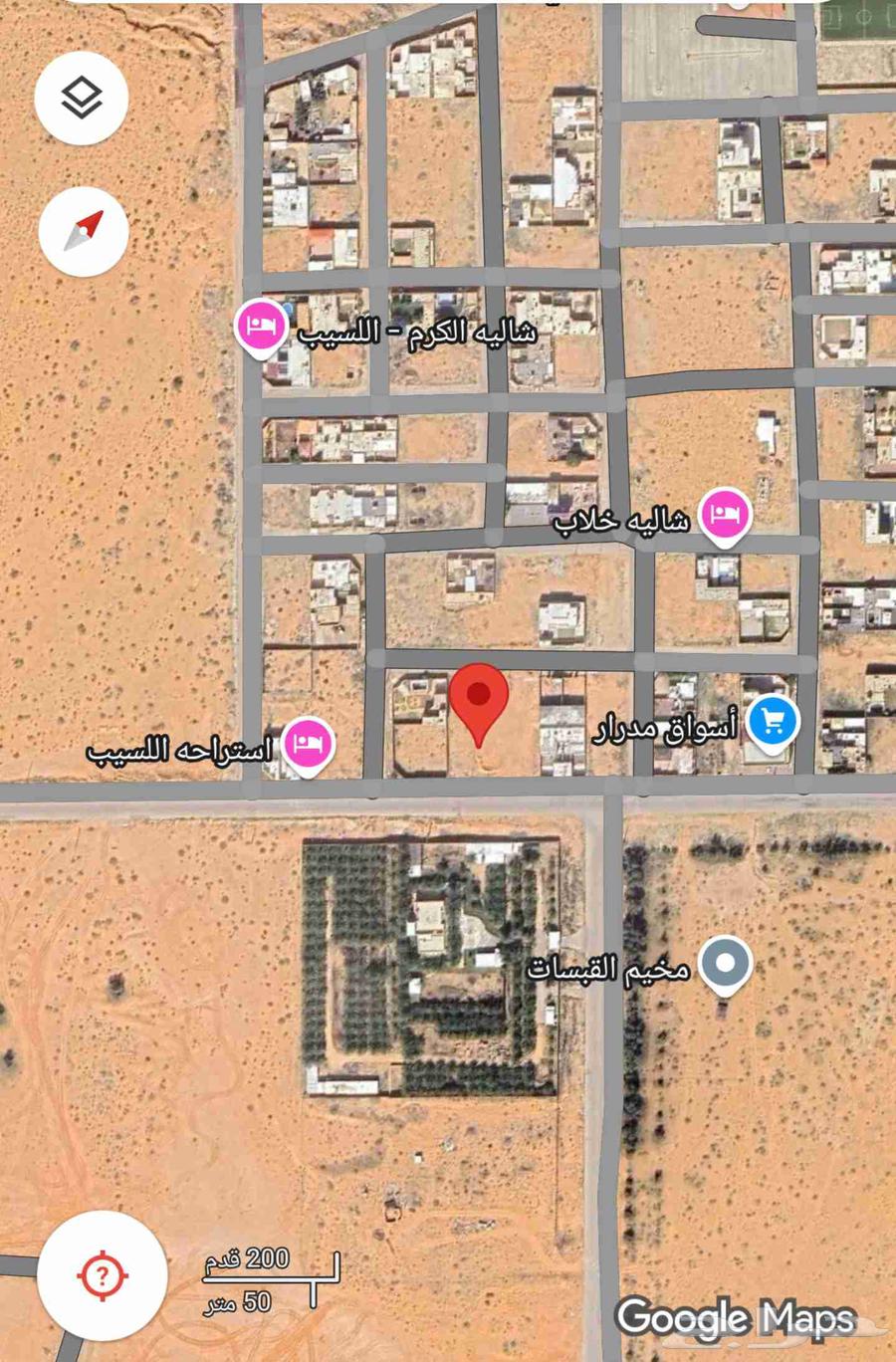Tap the compass to reset orientation
The width and height of the screenshot is (896, 1362).
pyautogui.click(x=84, y=231)
